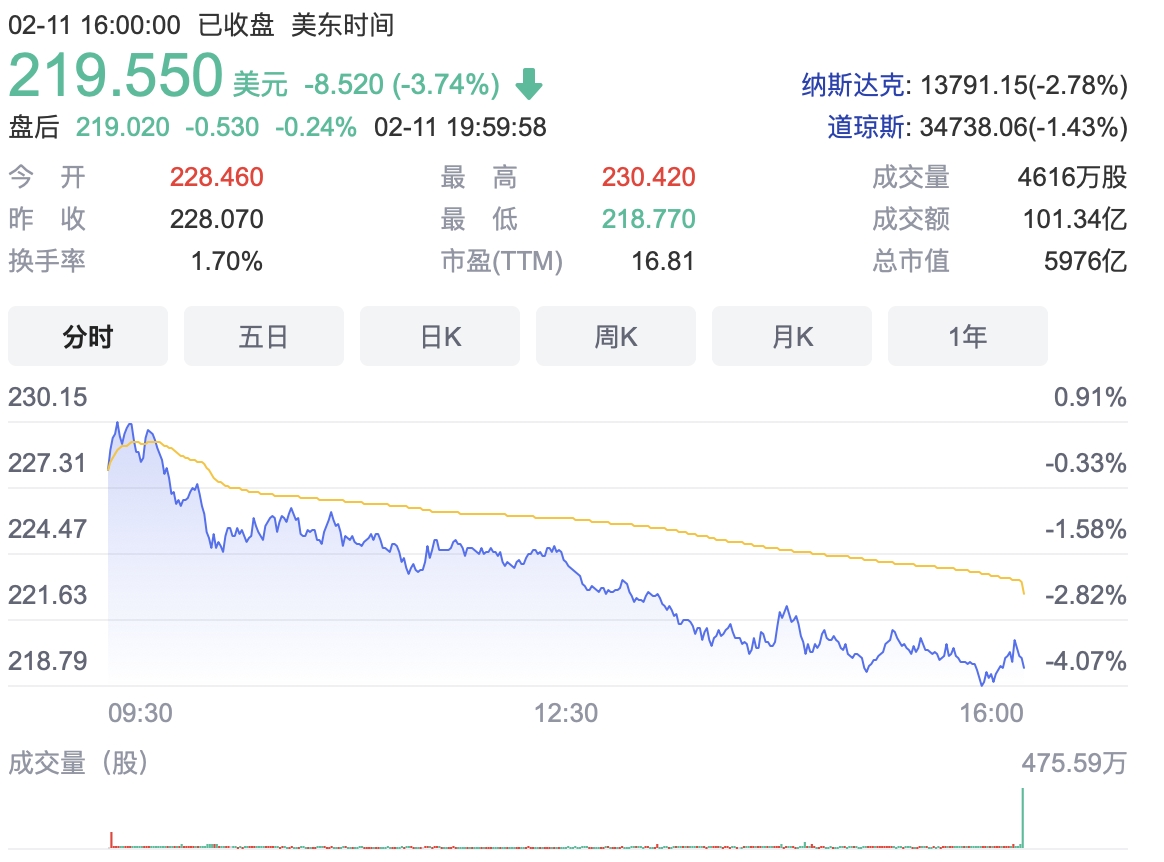Open the 月K chart tab

coord(792,336)
